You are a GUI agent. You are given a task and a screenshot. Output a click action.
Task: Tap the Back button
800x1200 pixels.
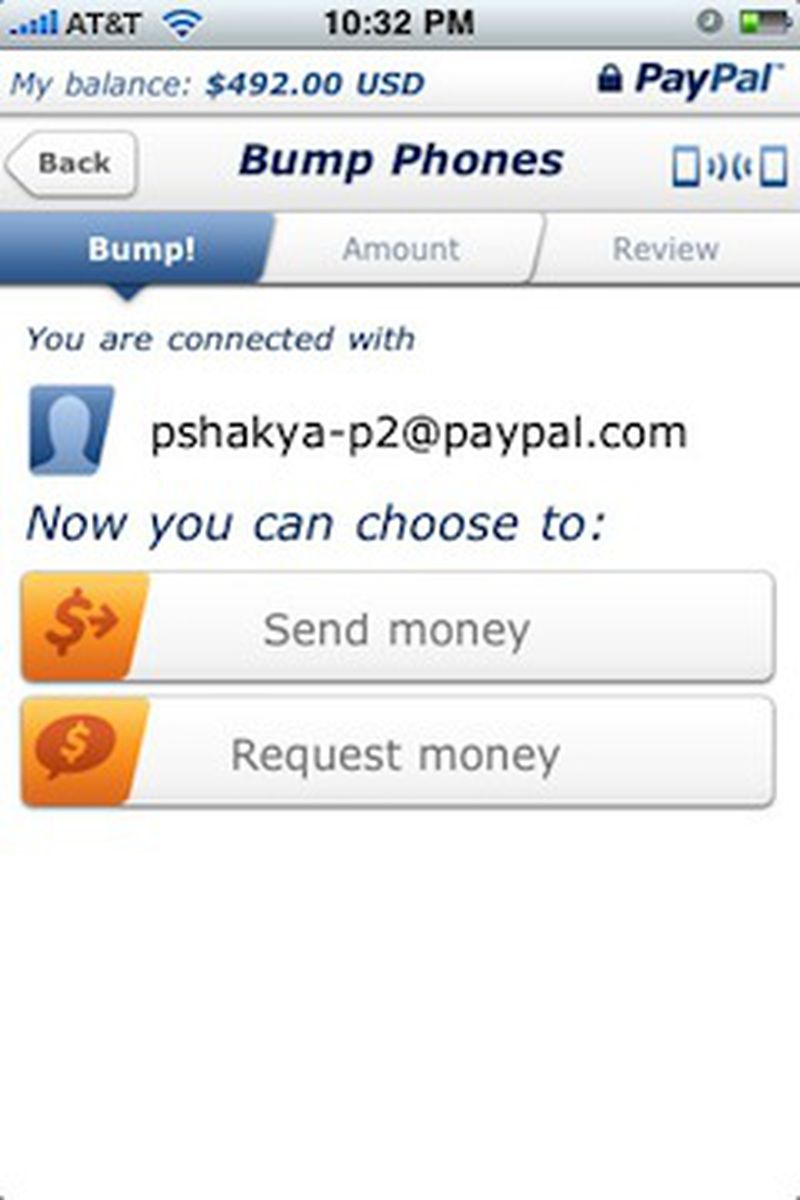coord(70,163)
